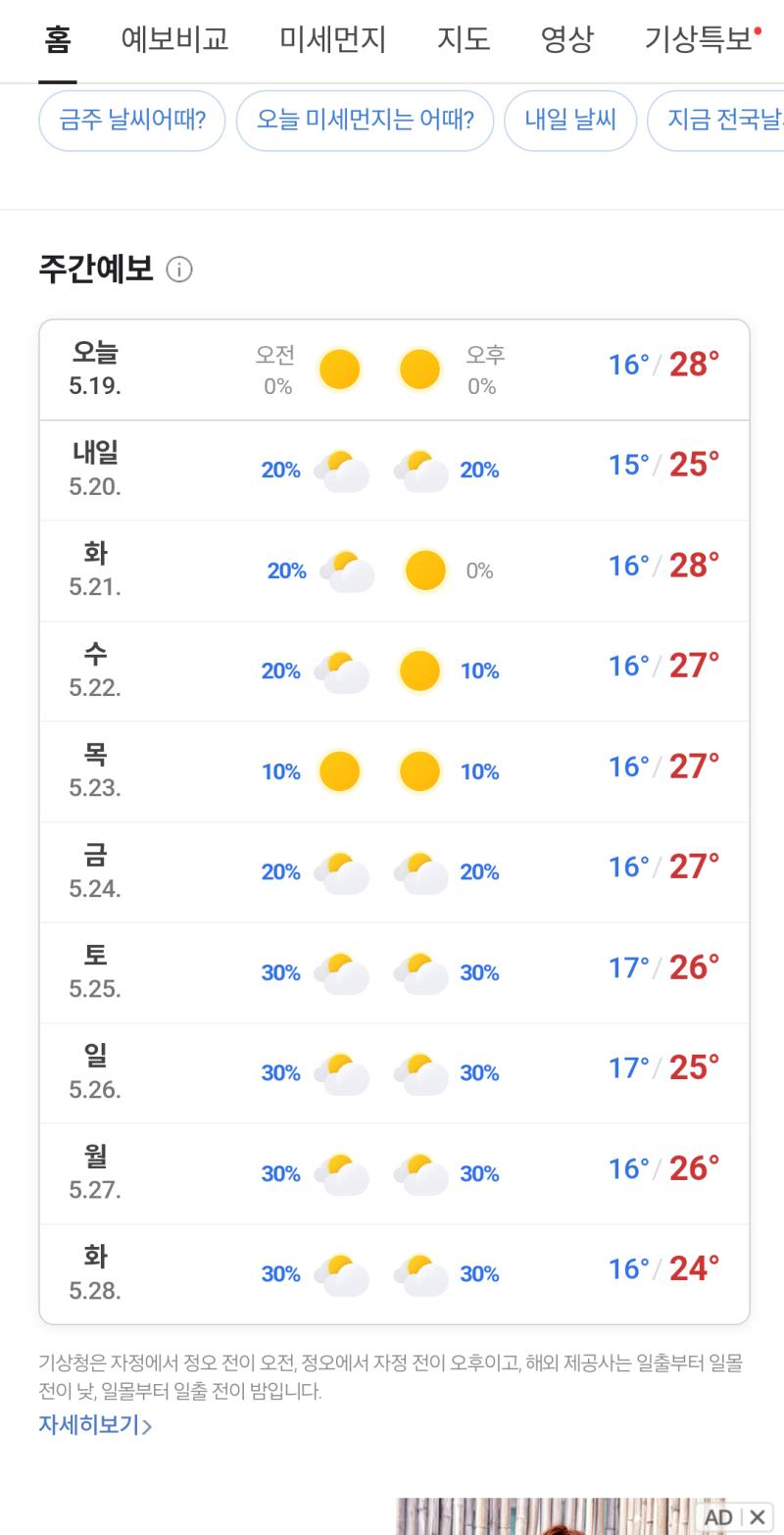Switch to the 예보비교 tab
The height and width of the screenshot is (1535, 784).
coord(174,40)
